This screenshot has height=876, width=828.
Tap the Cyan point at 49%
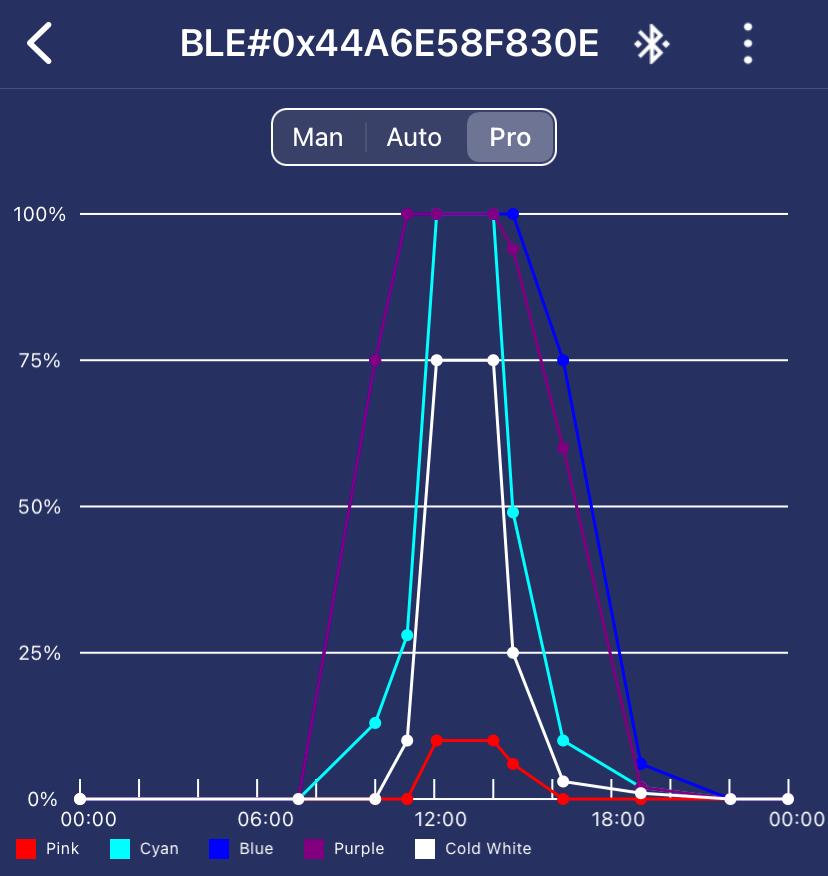[x=513, y=512]
